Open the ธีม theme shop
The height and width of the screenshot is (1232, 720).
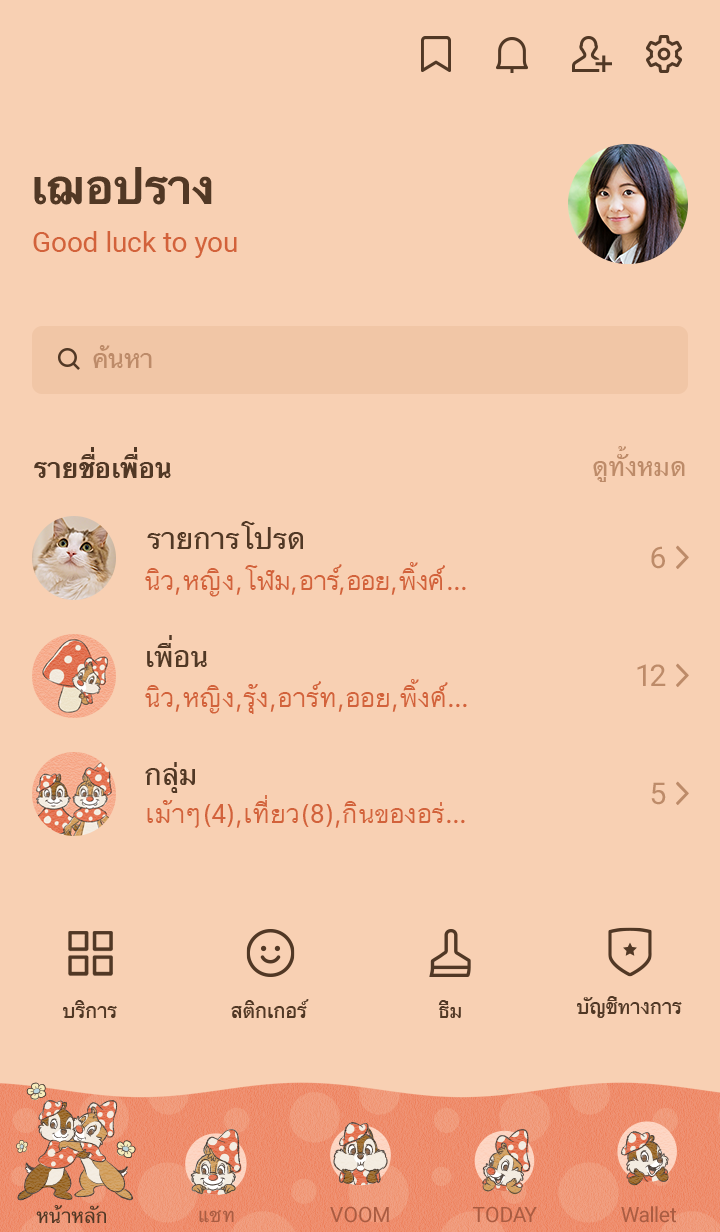pyautogui.click(x=450, y=972)
